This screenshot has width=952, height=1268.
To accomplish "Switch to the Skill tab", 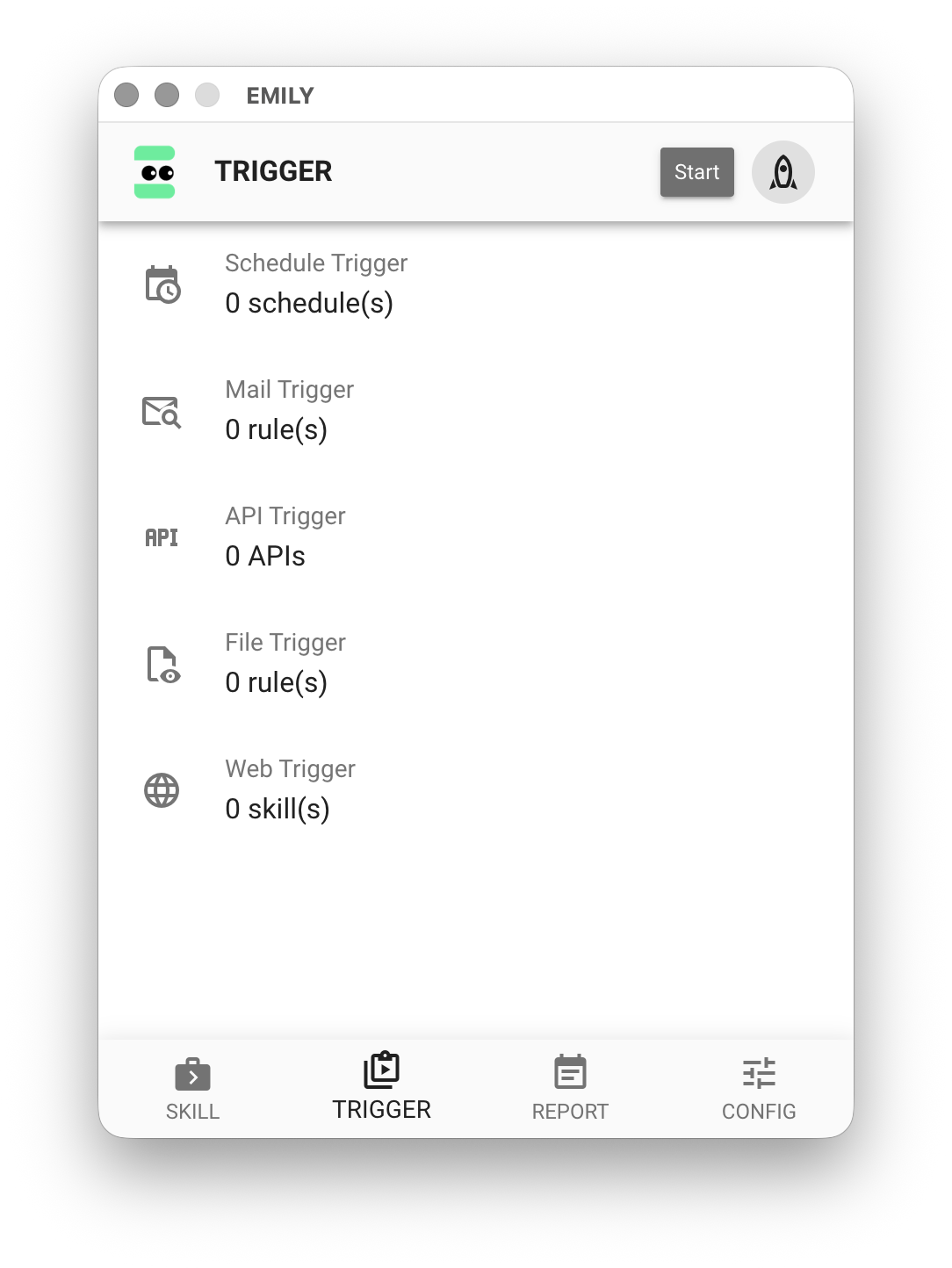I will point(192,1089).
